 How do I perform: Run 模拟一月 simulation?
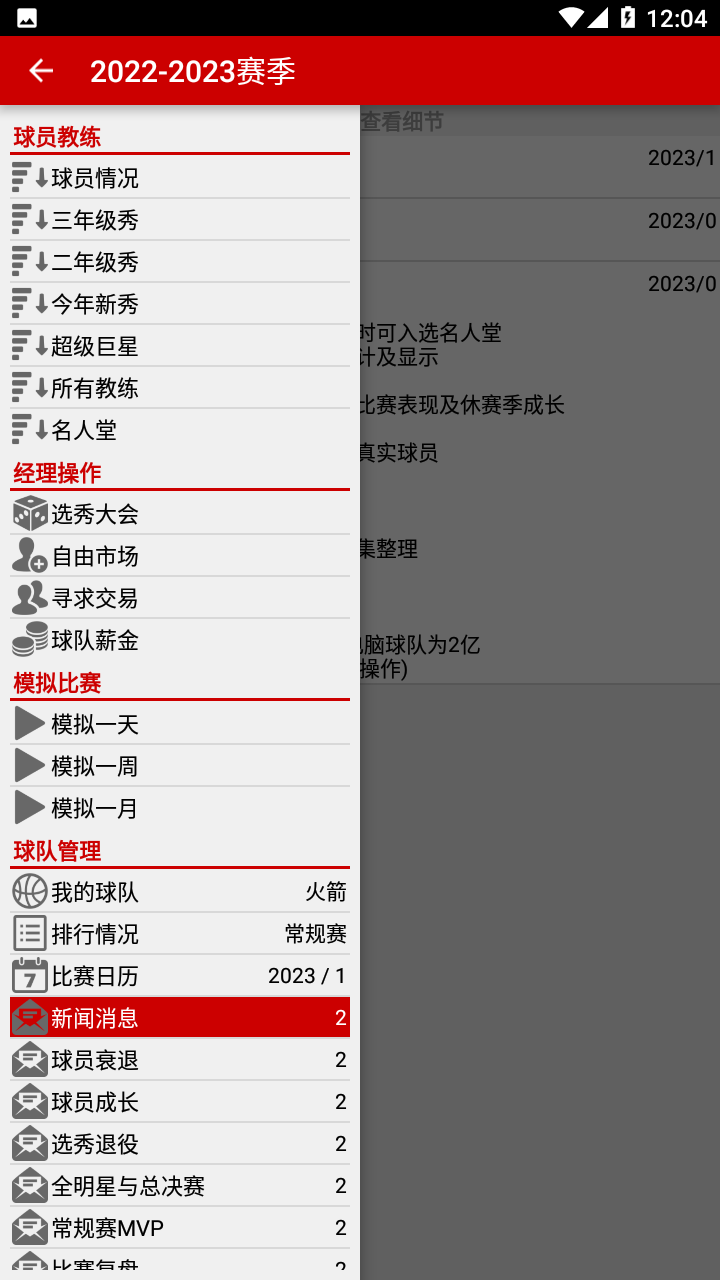click(x=180, y=808)
